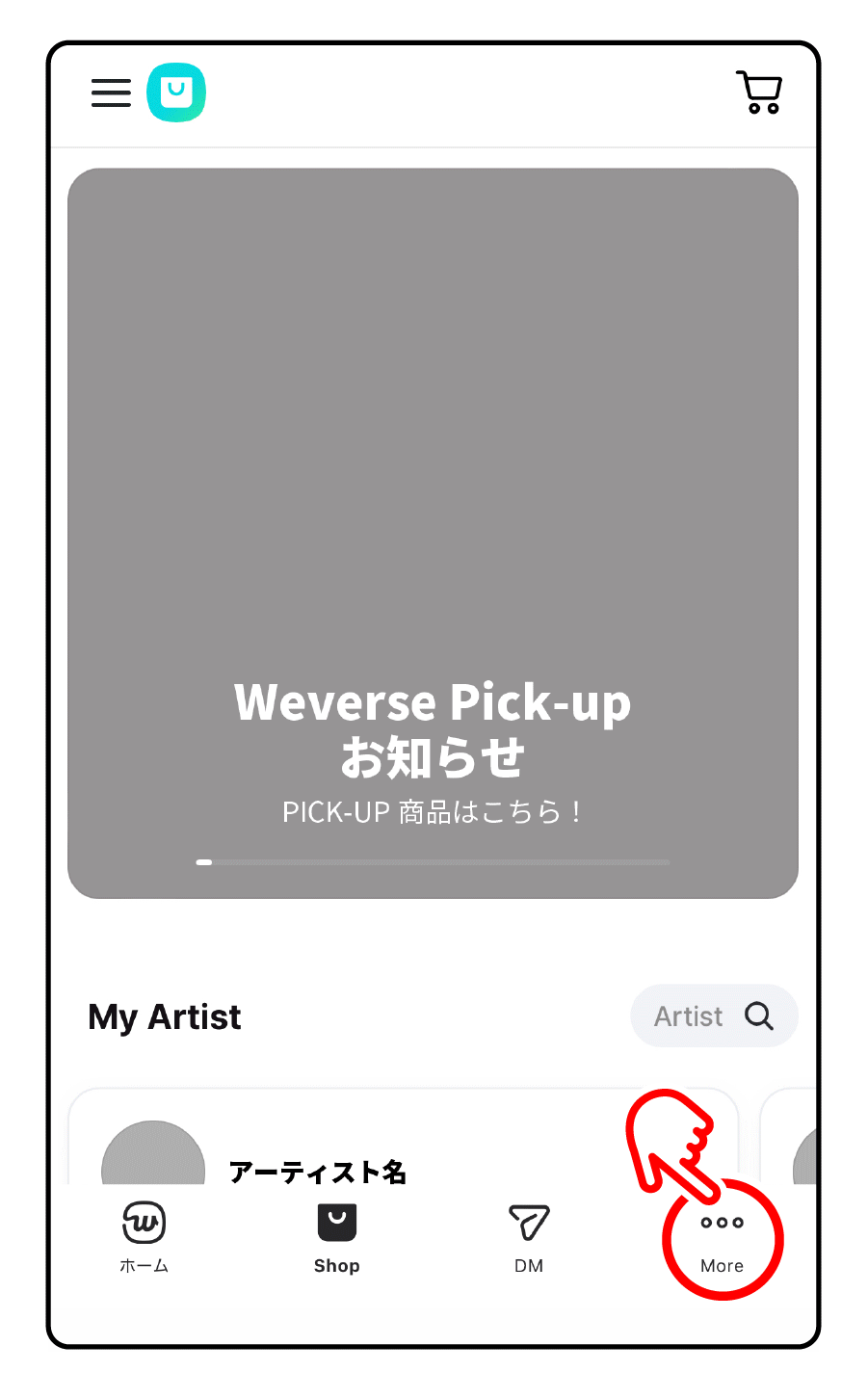Open the More tab
Screen dimensions: 868x1398
[722, 1240]
